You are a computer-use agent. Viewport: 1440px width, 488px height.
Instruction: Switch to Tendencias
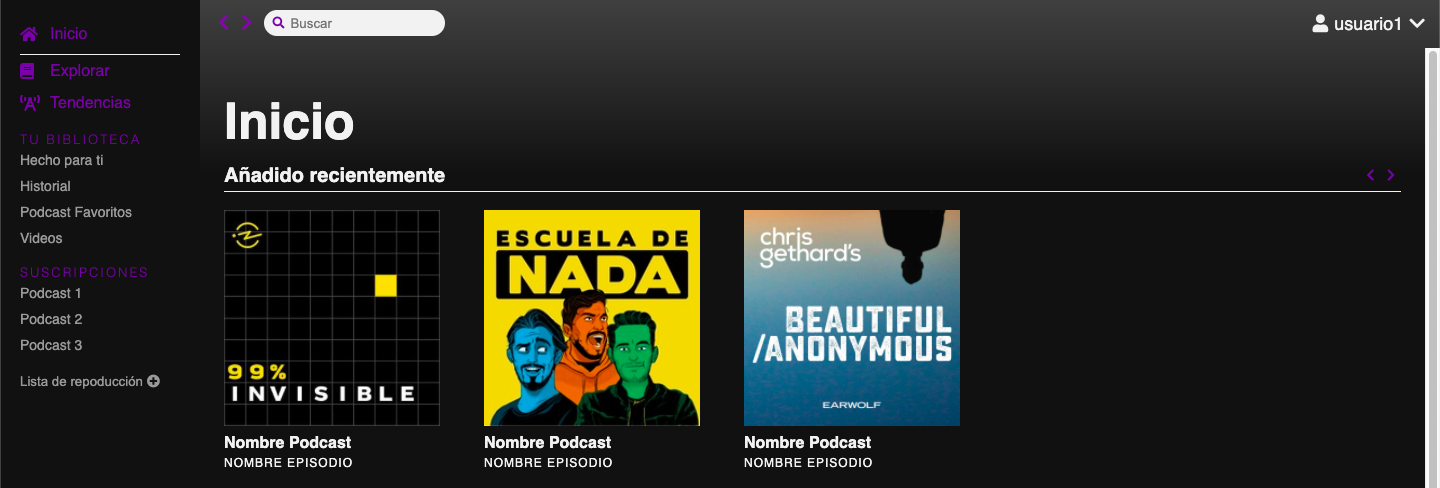coord(90,103)
